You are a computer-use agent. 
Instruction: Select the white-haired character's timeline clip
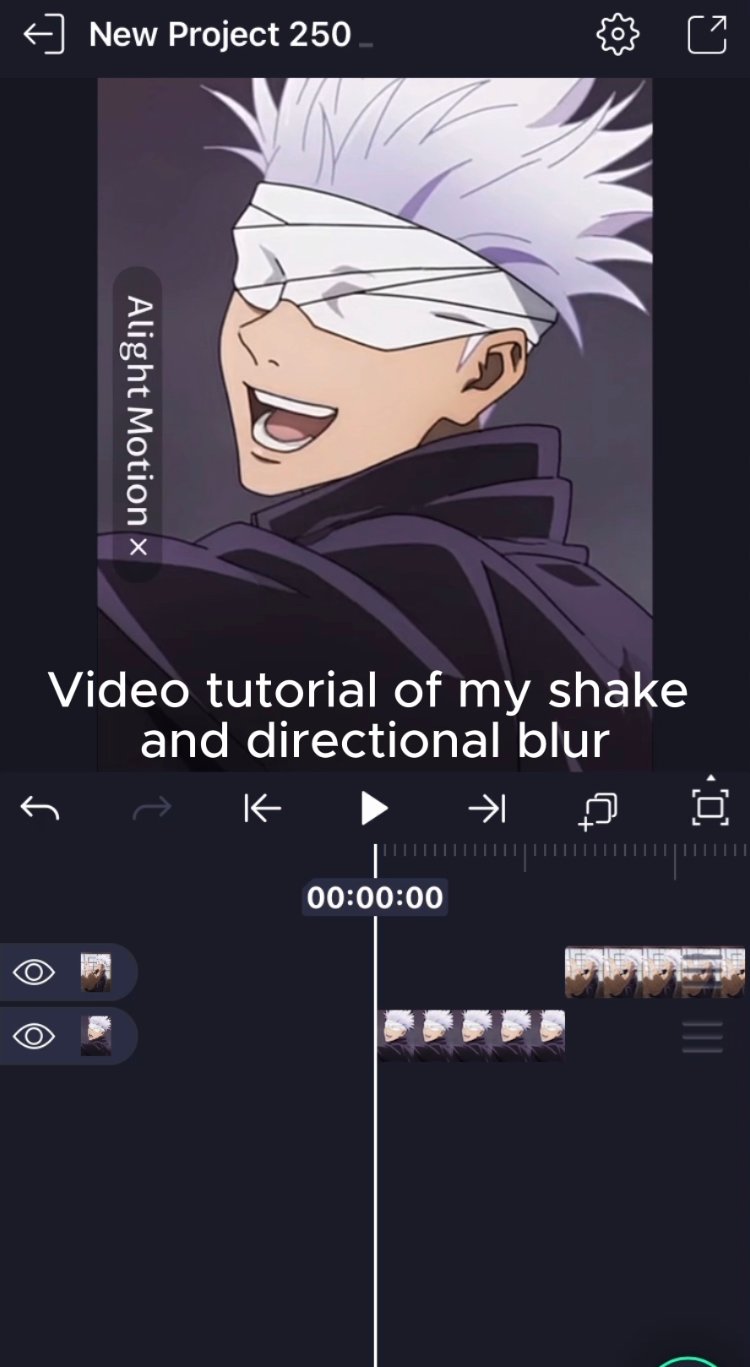(x=470, y=1036)
